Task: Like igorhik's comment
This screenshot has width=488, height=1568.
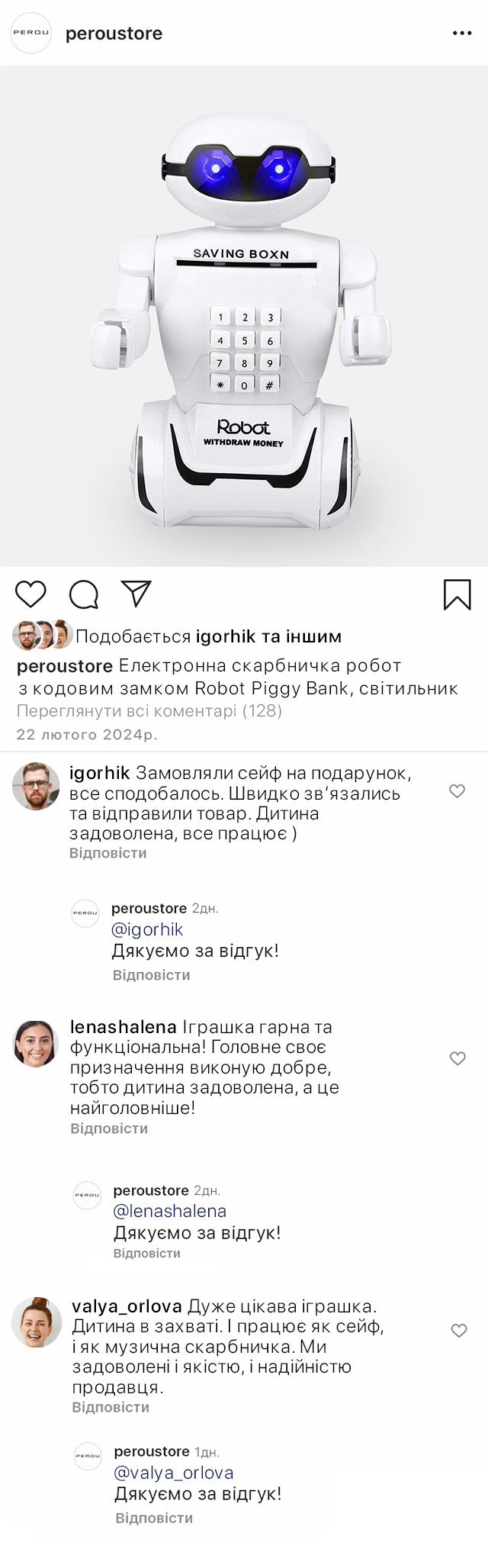Action: (457, 791)
